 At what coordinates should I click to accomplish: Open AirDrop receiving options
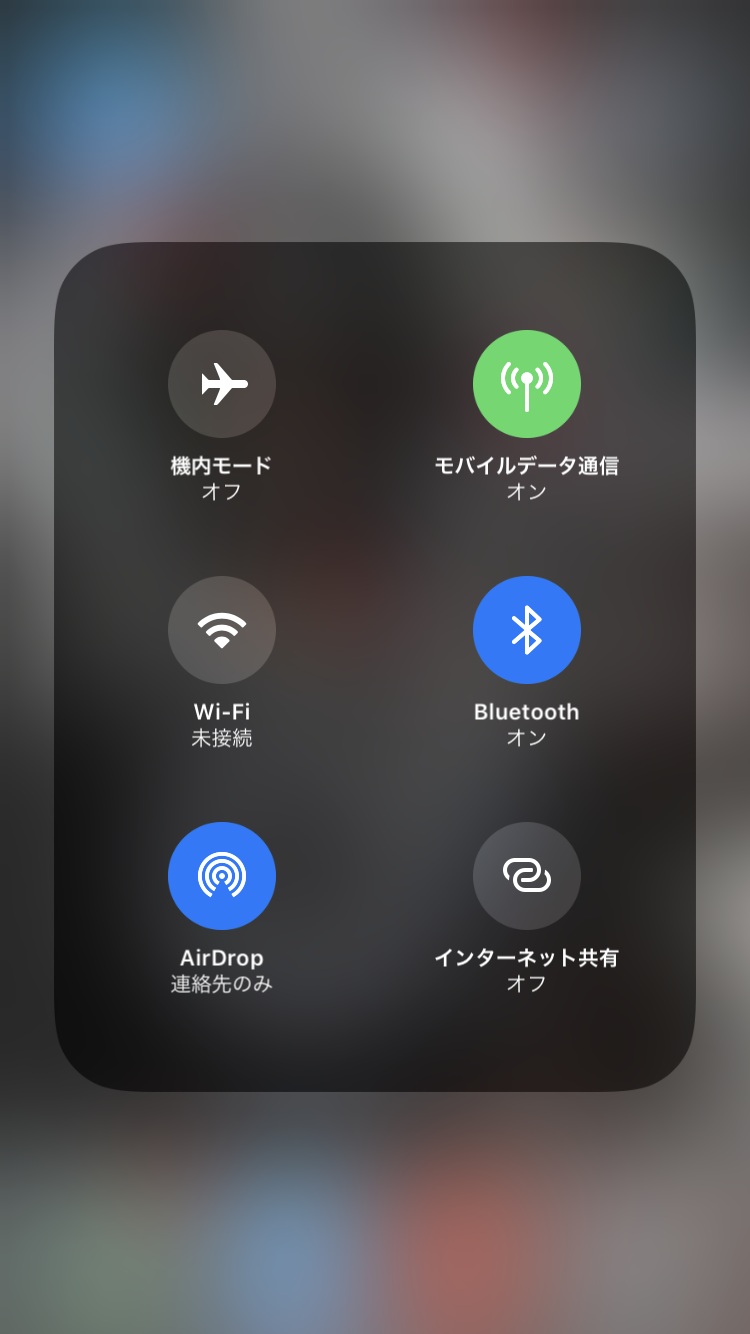(222, 876)
